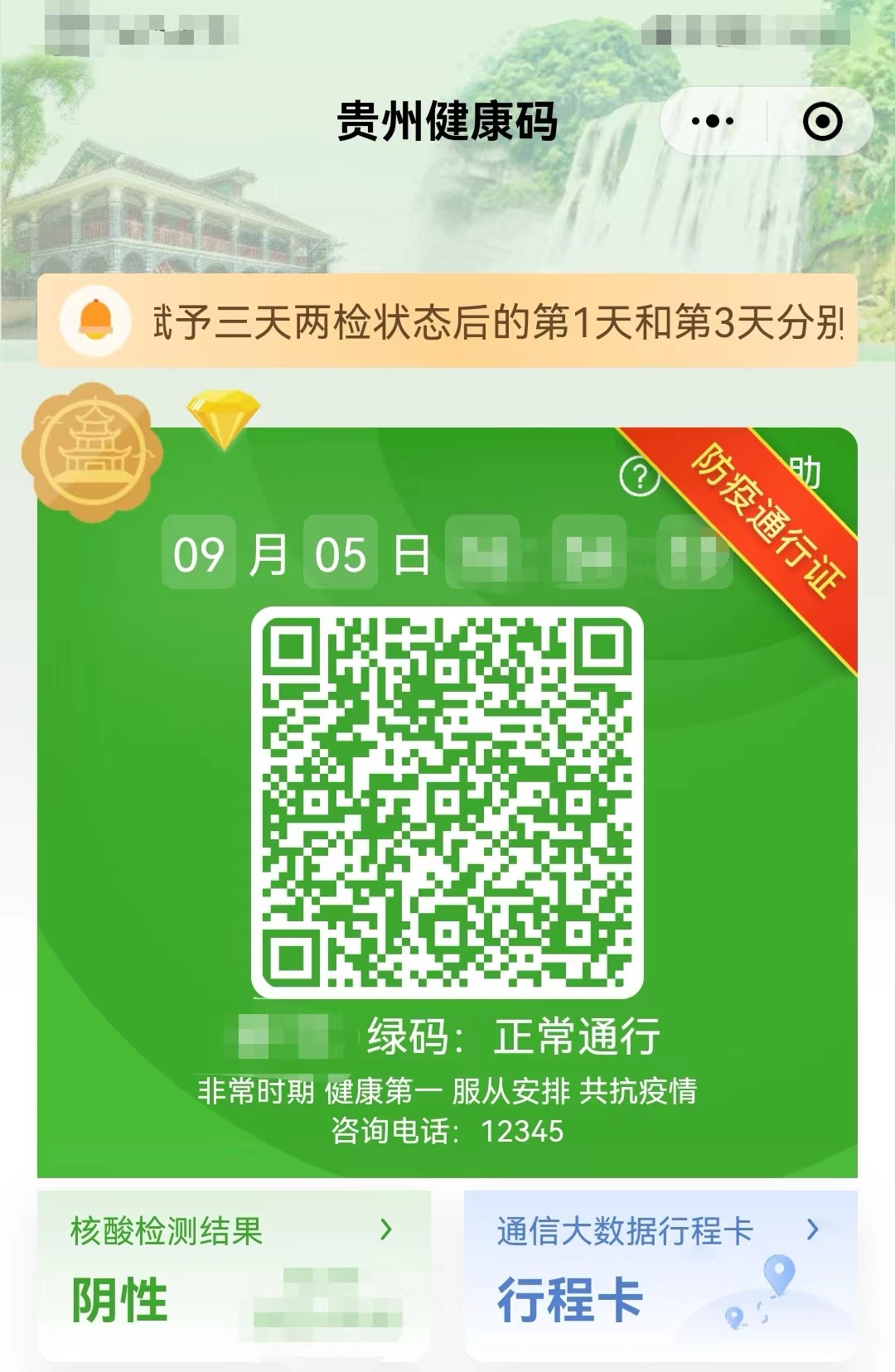Open the scrolling notice banner with the bell
Screen dimensions: 895x1372
pyautogui.click(x=447, y=321)
